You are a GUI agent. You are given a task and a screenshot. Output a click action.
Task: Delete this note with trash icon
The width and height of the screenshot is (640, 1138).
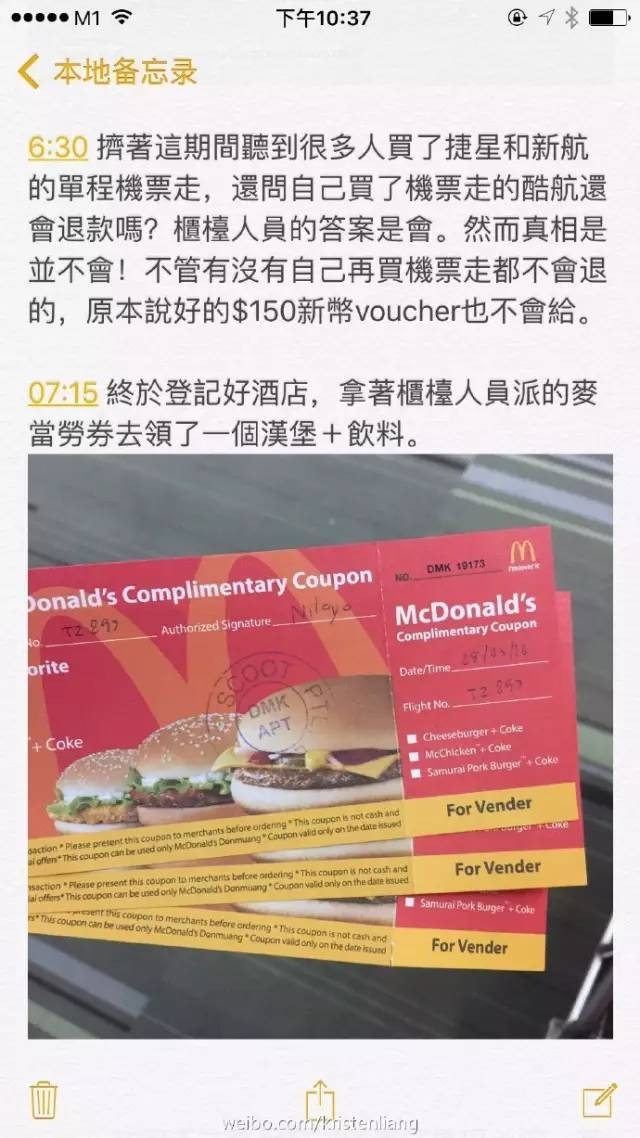tap(43, 1098)
